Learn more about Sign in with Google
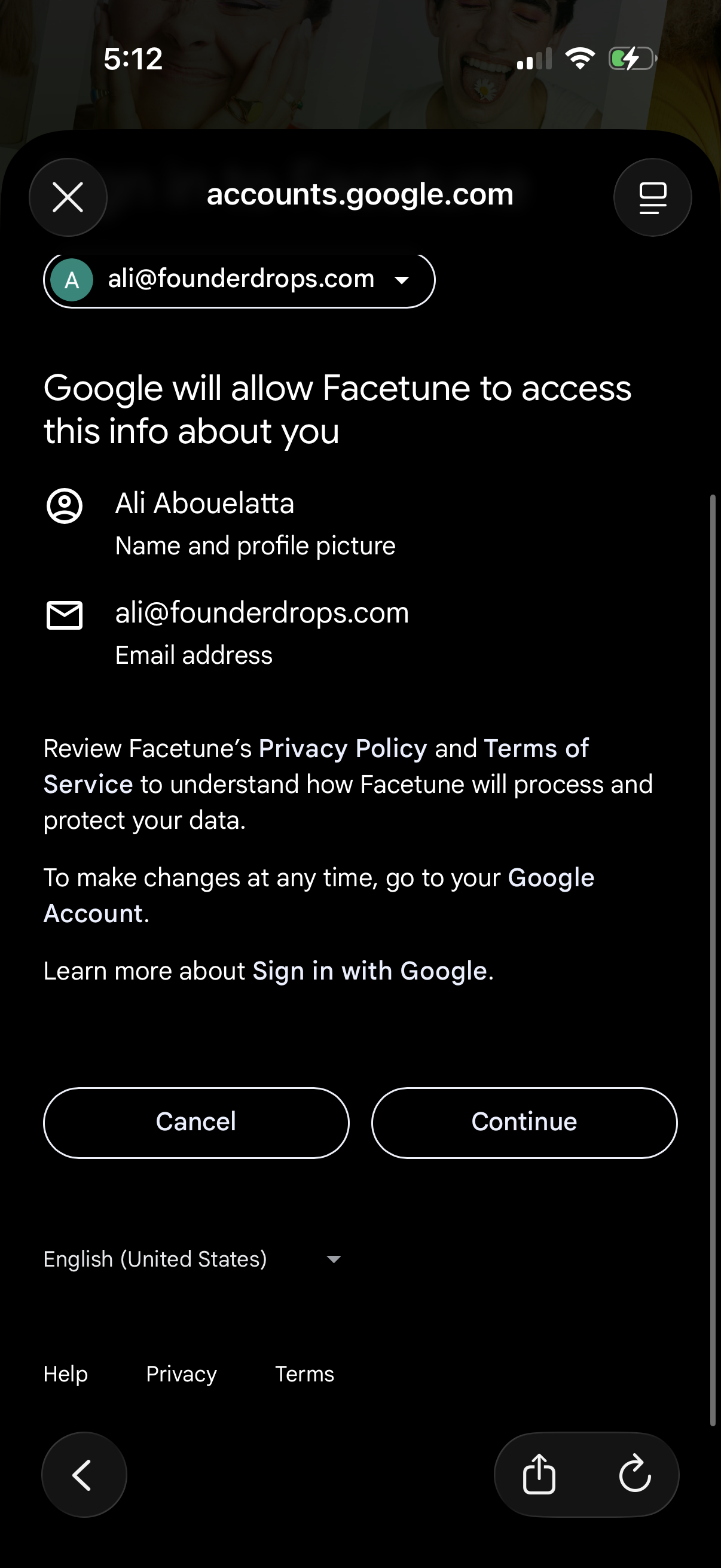This screenshot has height=1568, width=721. [x=369, y=971]
